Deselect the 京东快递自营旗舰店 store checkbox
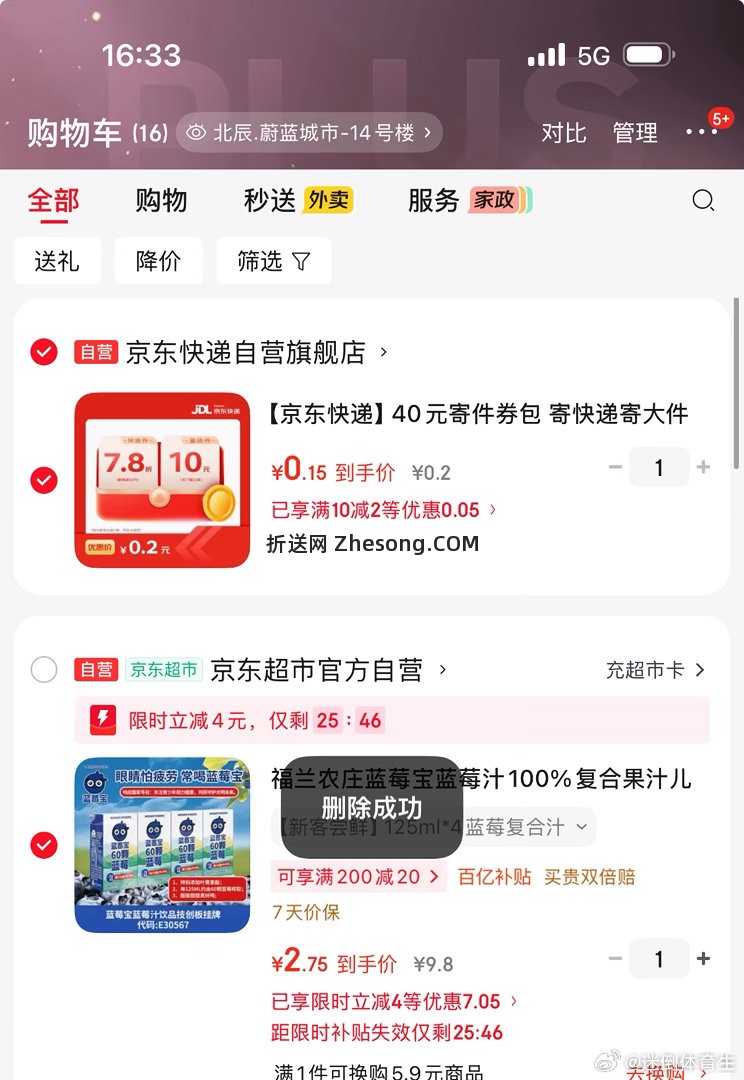The height and width of the screenshot is (1080, 744). point(43,352)
